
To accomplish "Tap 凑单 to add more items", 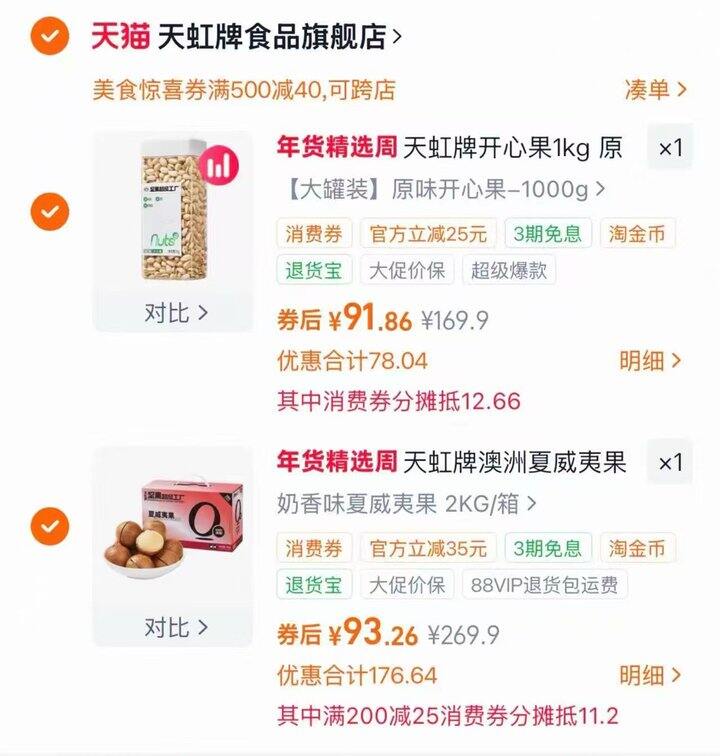I will pos(655,90).
